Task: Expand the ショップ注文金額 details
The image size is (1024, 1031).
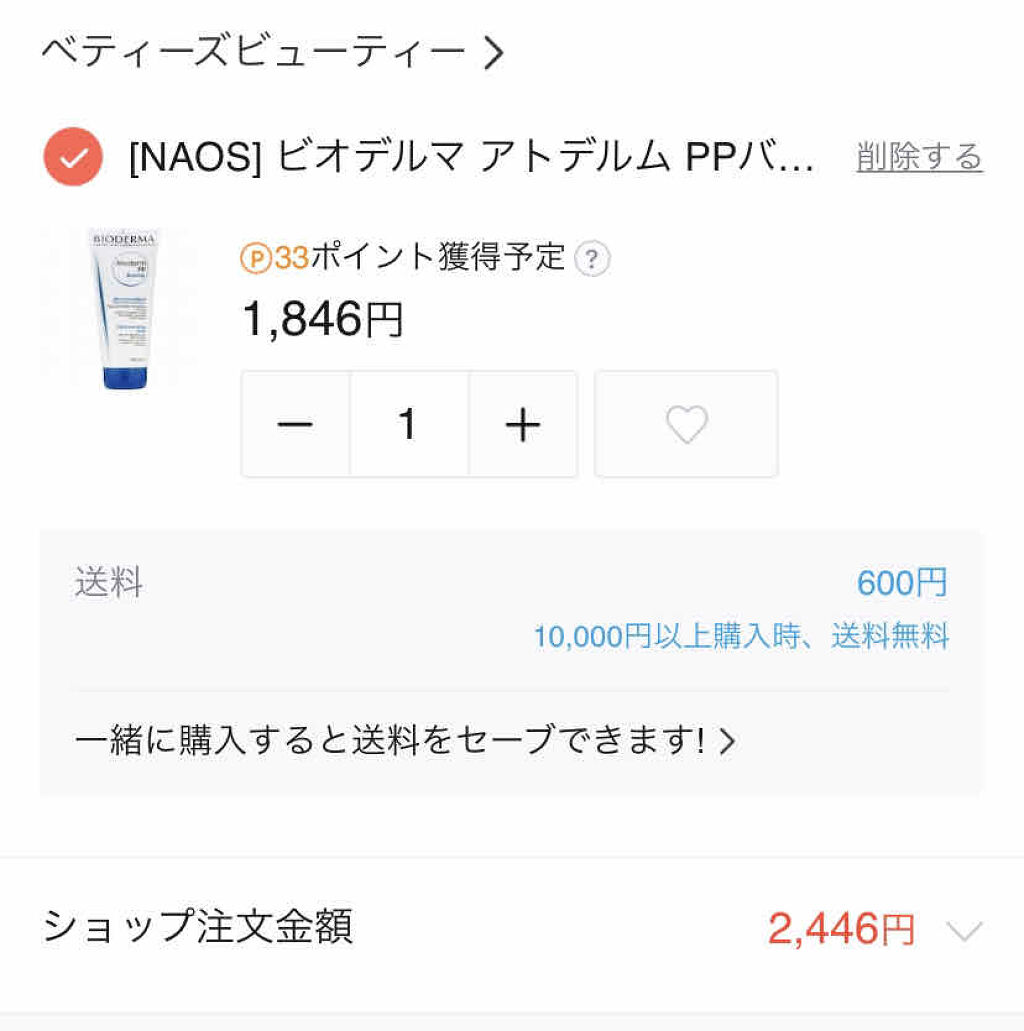Action: (x=963, y=931)
